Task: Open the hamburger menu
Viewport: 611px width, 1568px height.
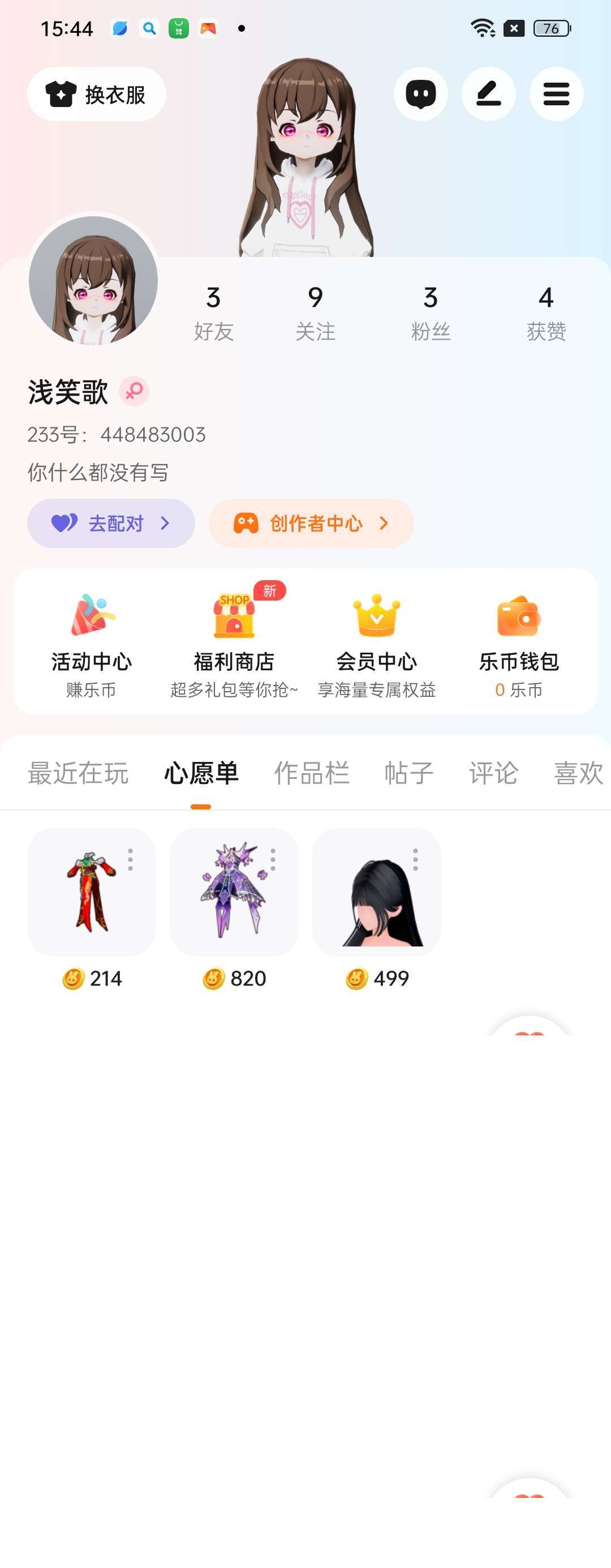Action: [556, 95]
